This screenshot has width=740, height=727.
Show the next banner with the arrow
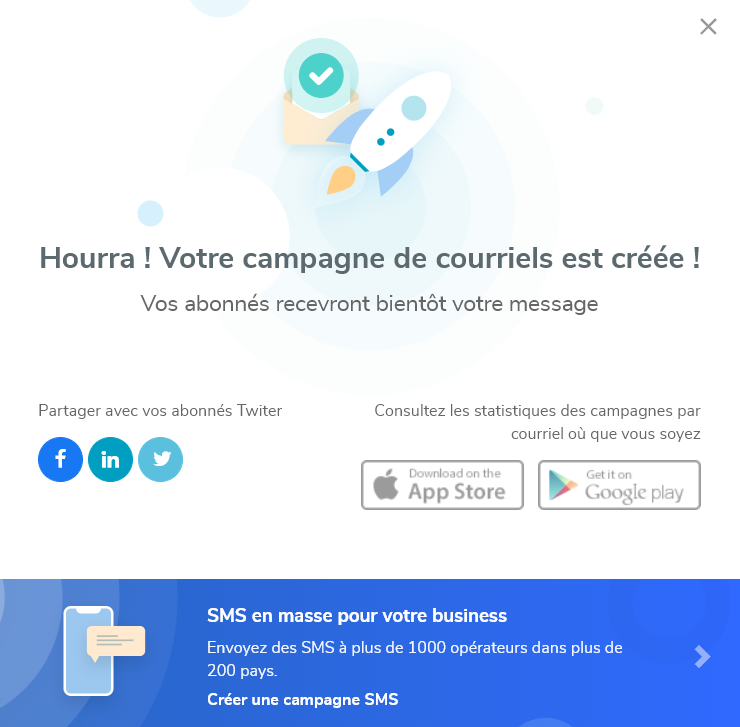(702, 656)
